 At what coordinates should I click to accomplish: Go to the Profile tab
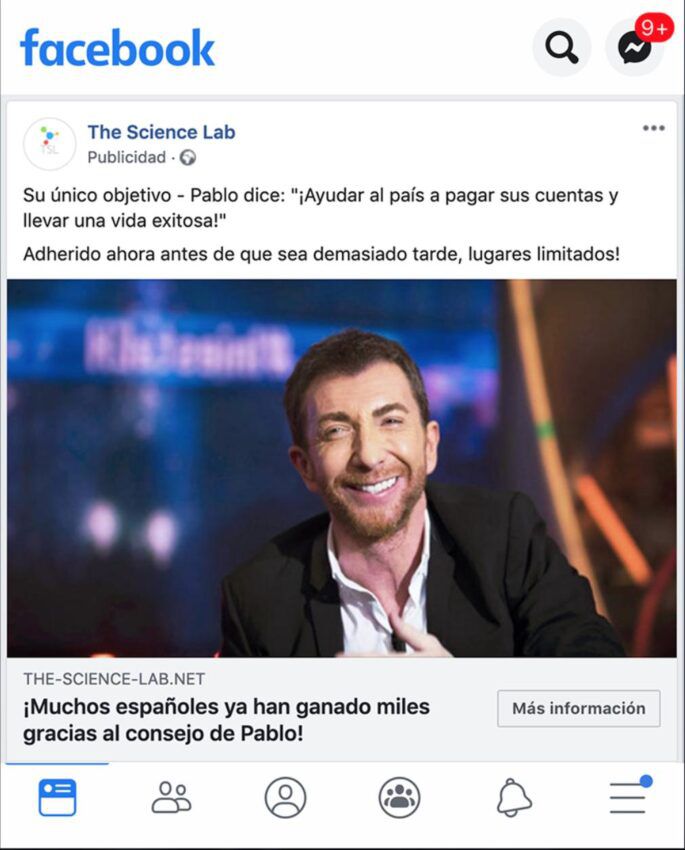click(x=285, y=797)
